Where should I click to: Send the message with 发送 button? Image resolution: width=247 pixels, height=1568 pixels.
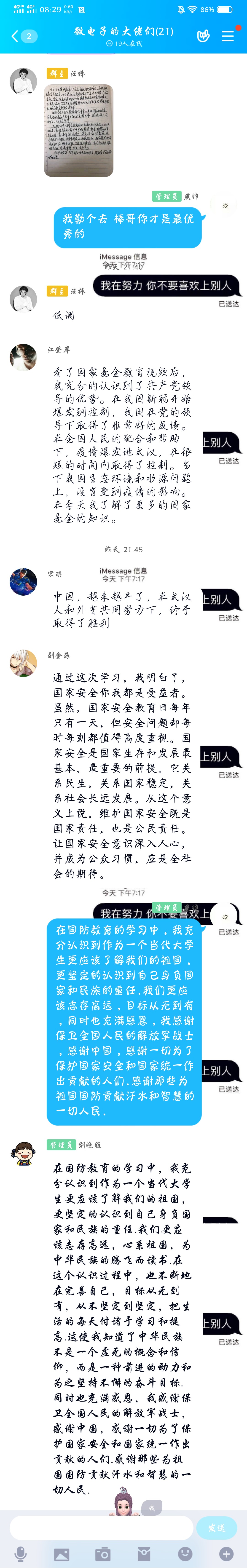(x=217, y=1527)
